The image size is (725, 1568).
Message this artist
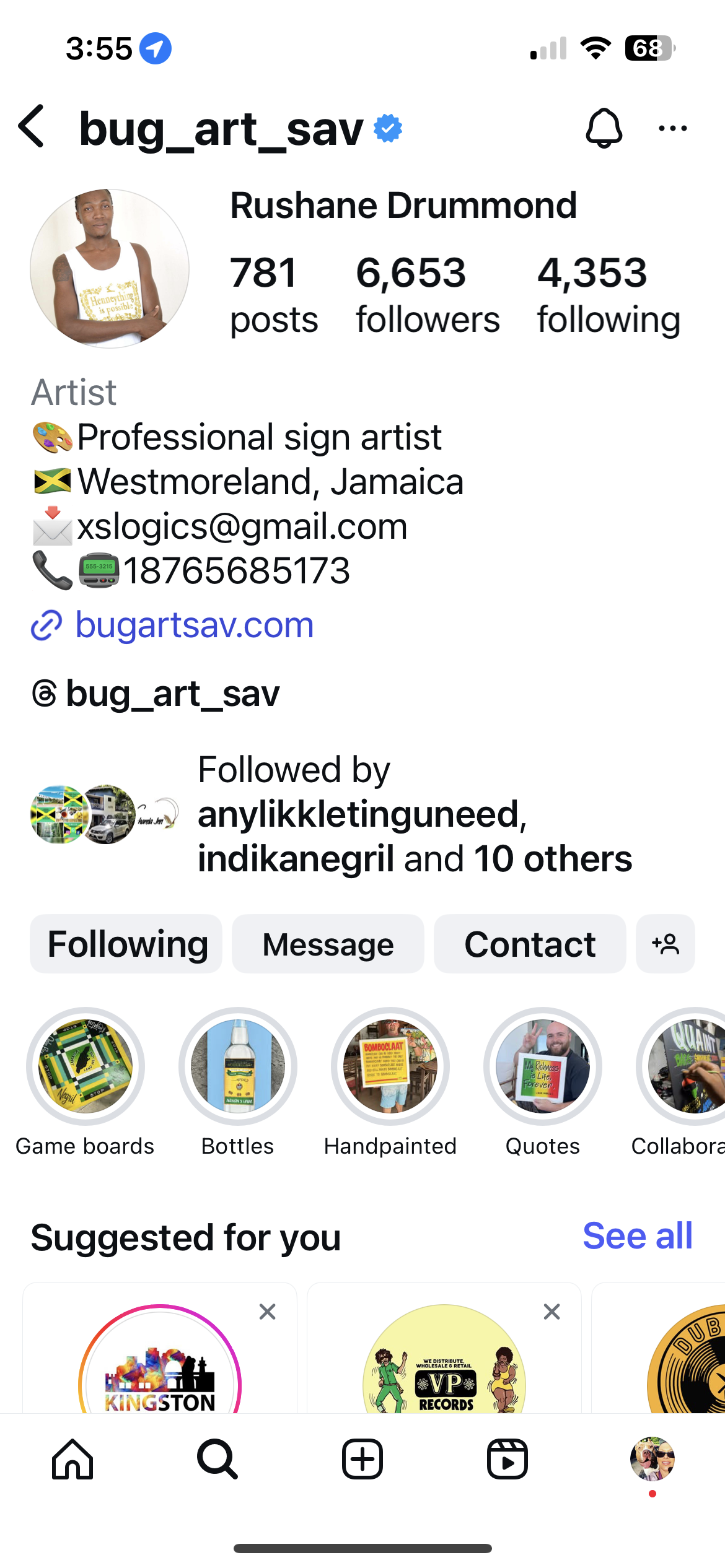click(x=328, y=944)
